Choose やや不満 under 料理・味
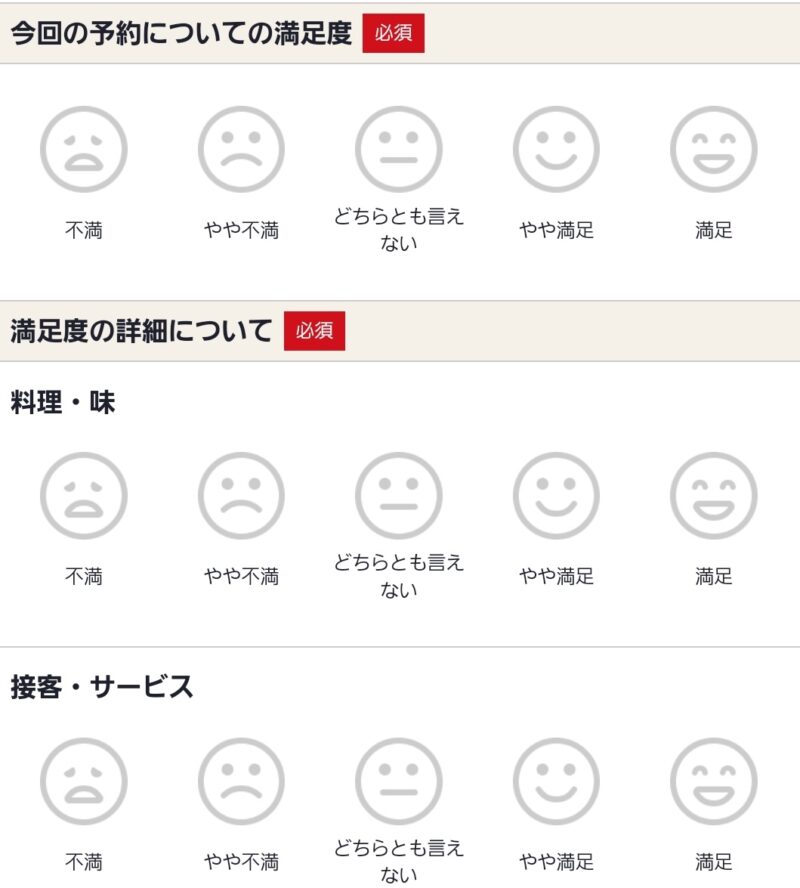800x888 pixels. pos(241,496)
